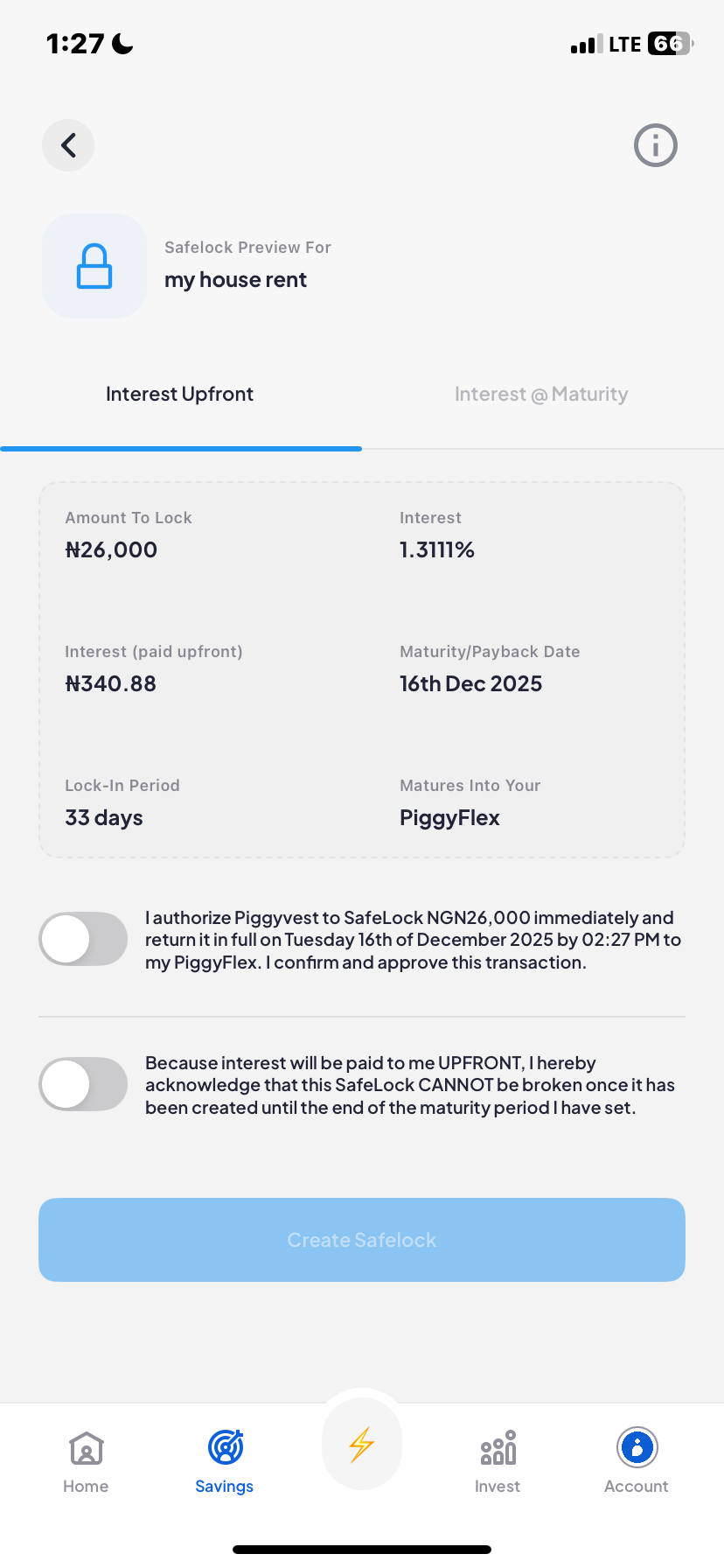724x1568 pixels.
Task: Tap the info icon at top right
Action: (655, 145)
